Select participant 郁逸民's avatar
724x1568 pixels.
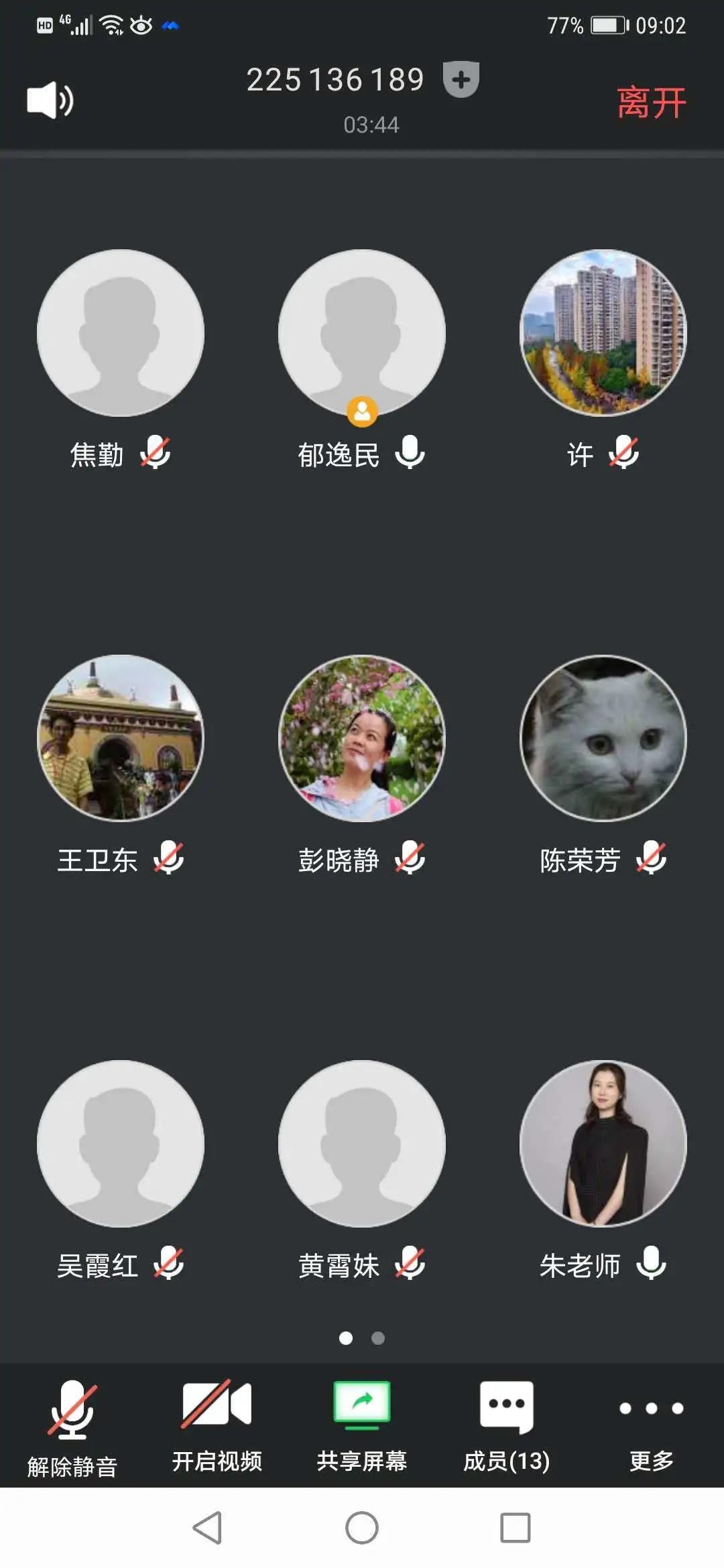point(362,333)
